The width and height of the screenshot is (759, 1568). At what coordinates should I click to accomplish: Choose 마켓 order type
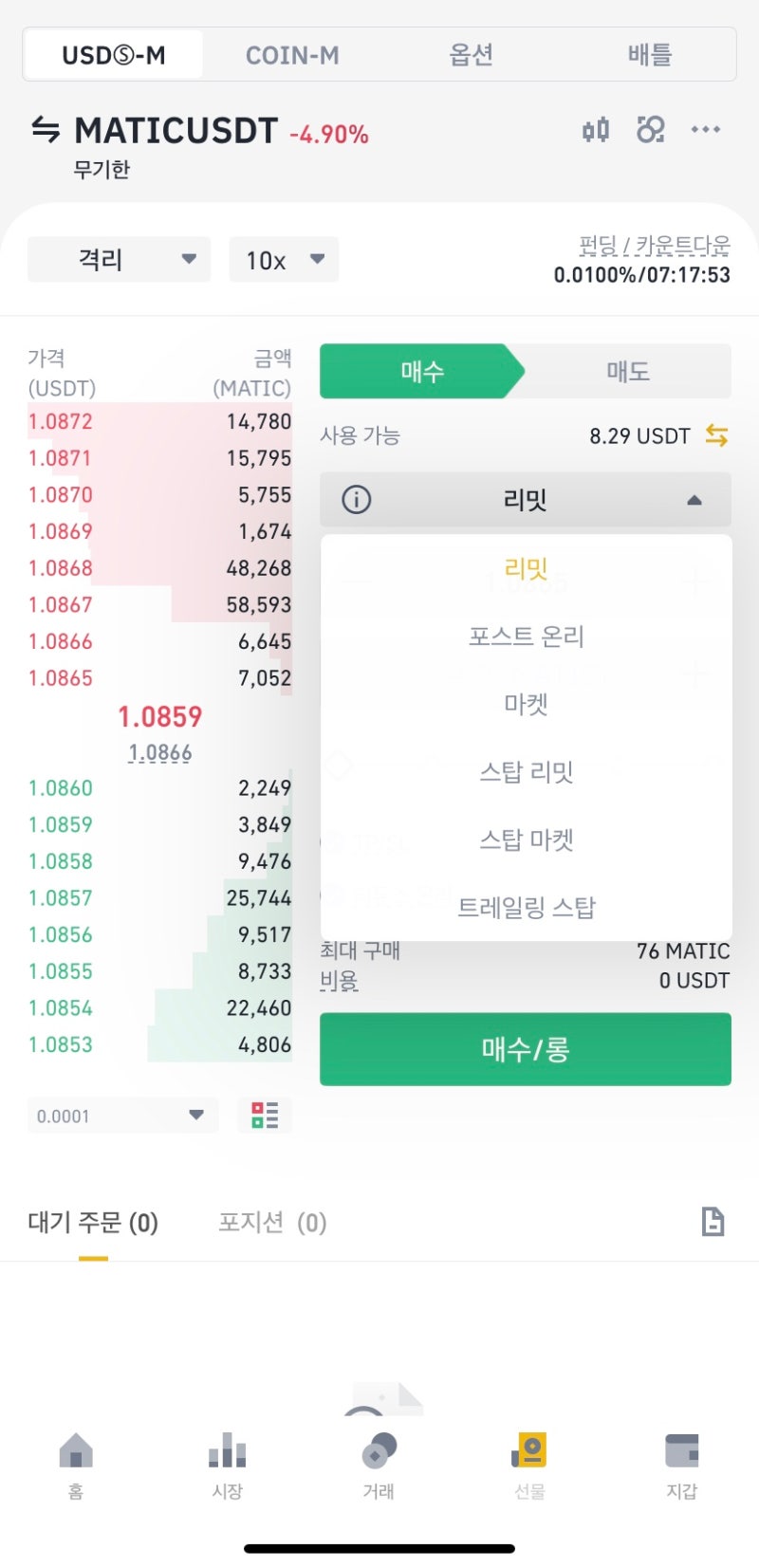[x=527, y=704]
